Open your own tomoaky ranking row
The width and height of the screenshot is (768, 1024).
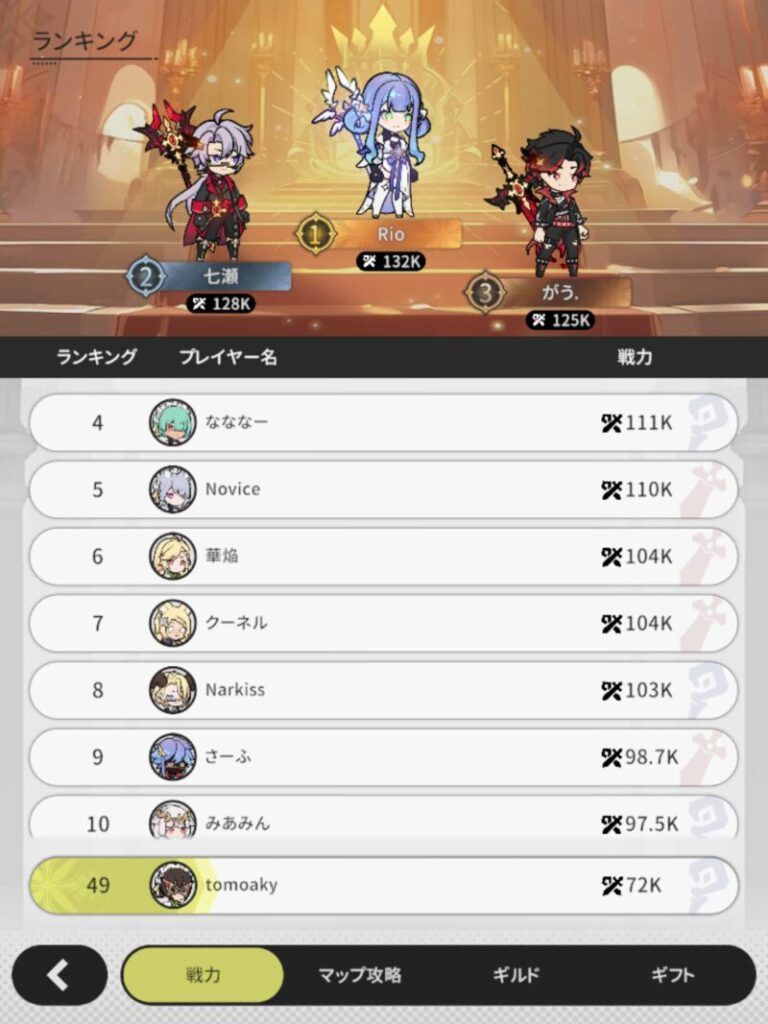point(383,885)
